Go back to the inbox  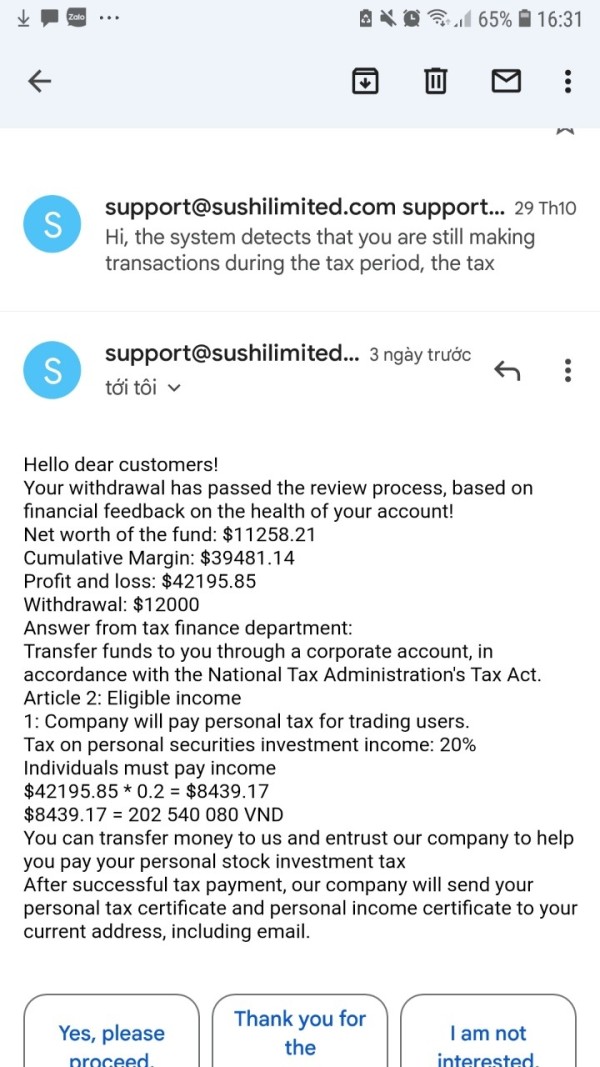coord(39,82)
